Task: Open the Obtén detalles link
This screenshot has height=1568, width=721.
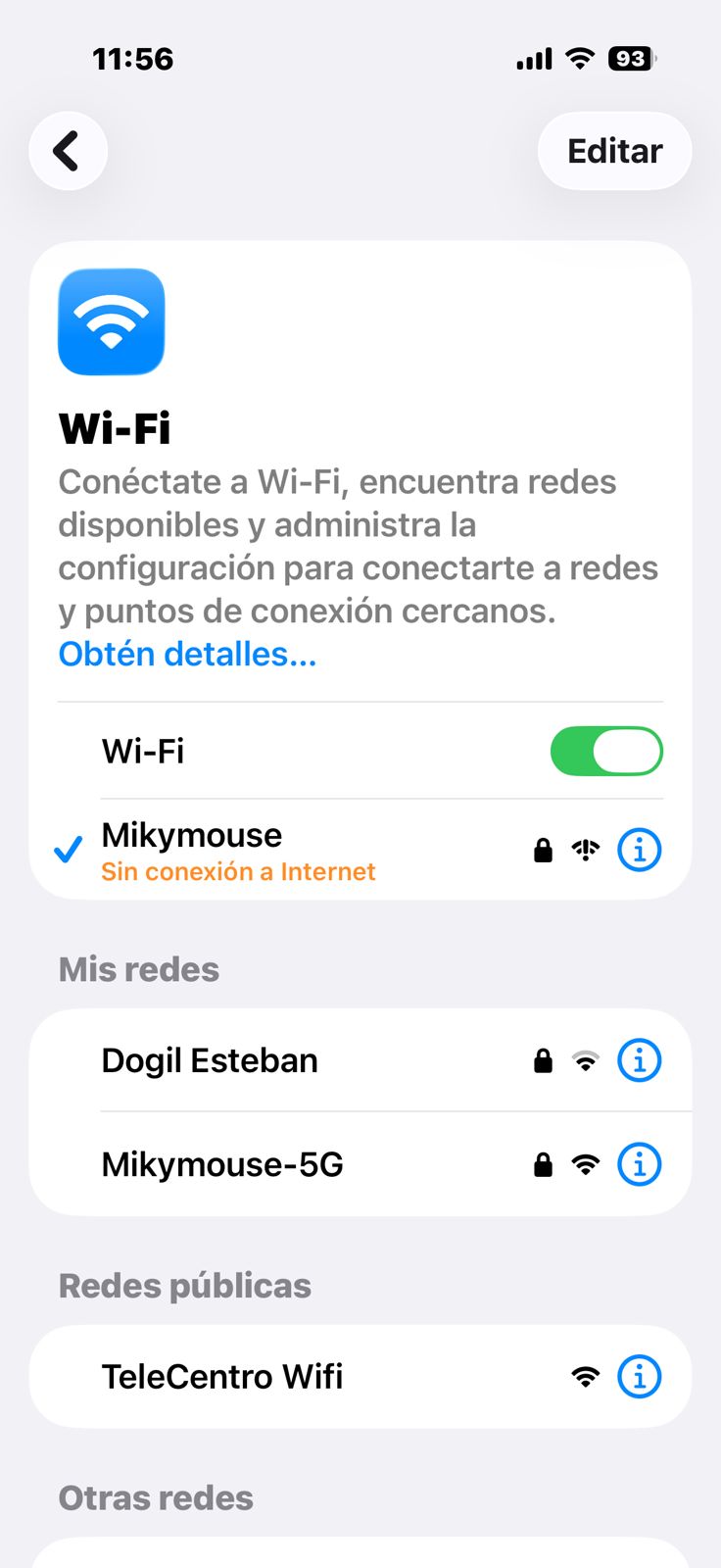Action: point(187,654)
